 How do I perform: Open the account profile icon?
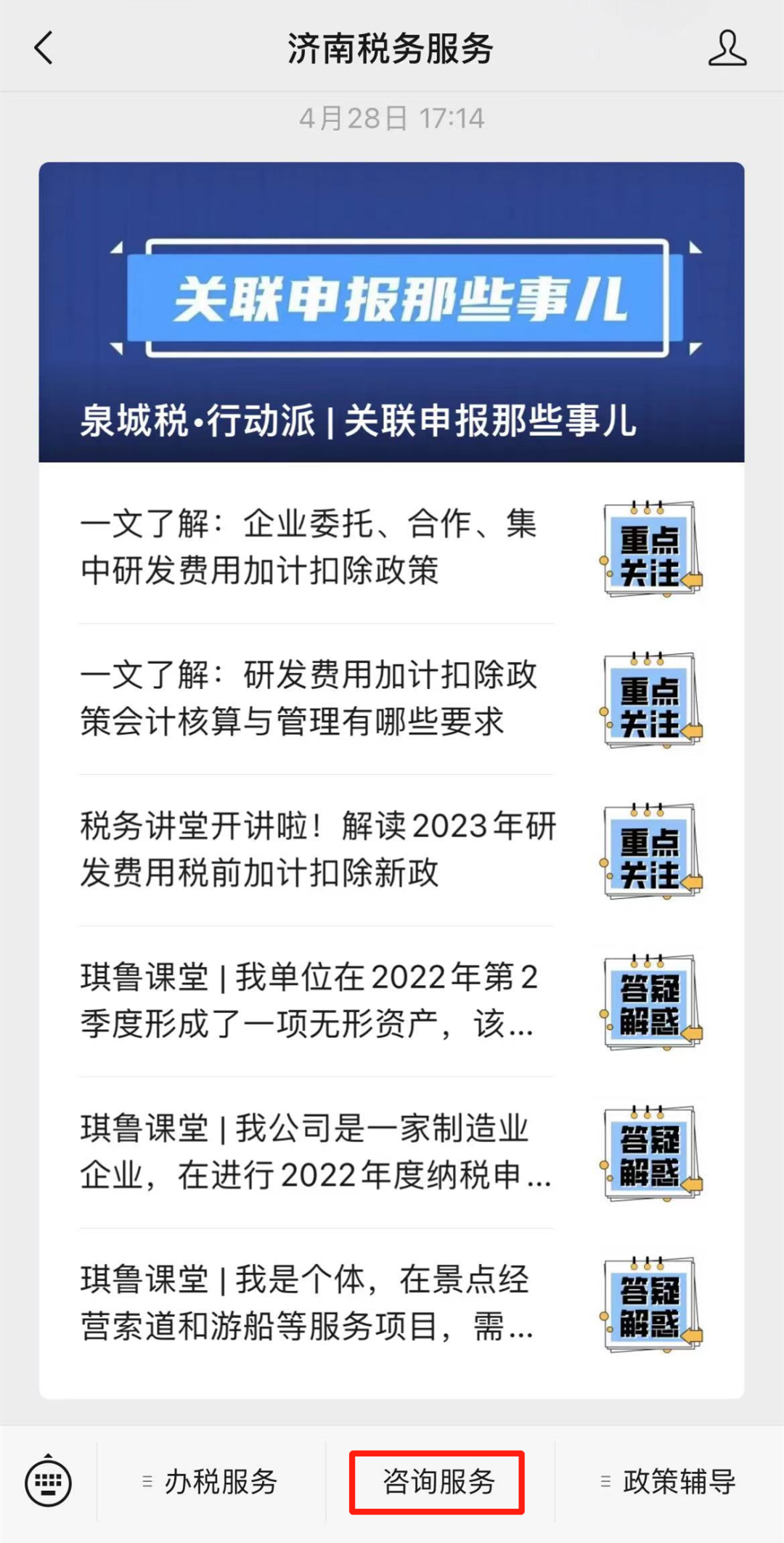point(727,48)
